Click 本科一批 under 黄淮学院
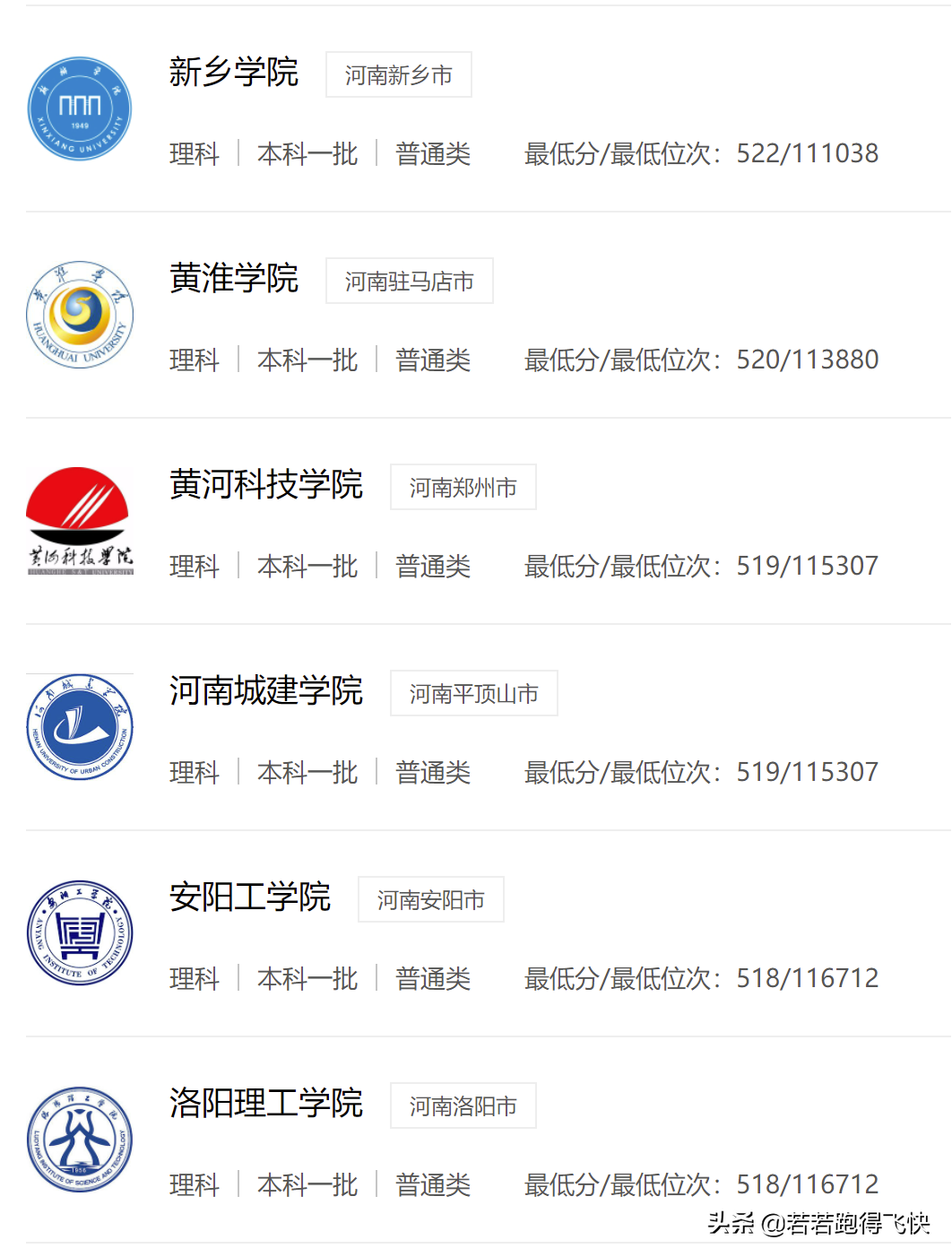This screenshot has height=1257, width=952. pyautogui.click(x=307, y=360)
